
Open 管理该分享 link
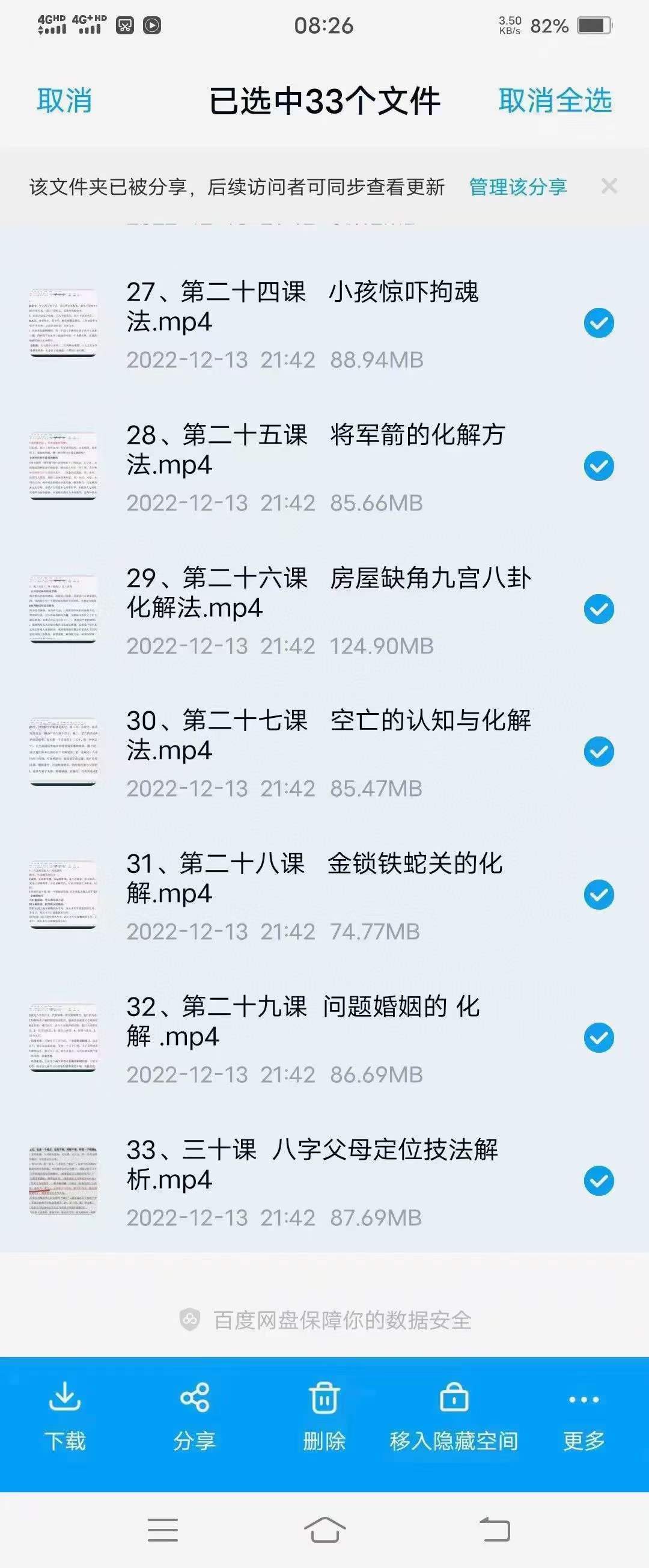[517, 187]
